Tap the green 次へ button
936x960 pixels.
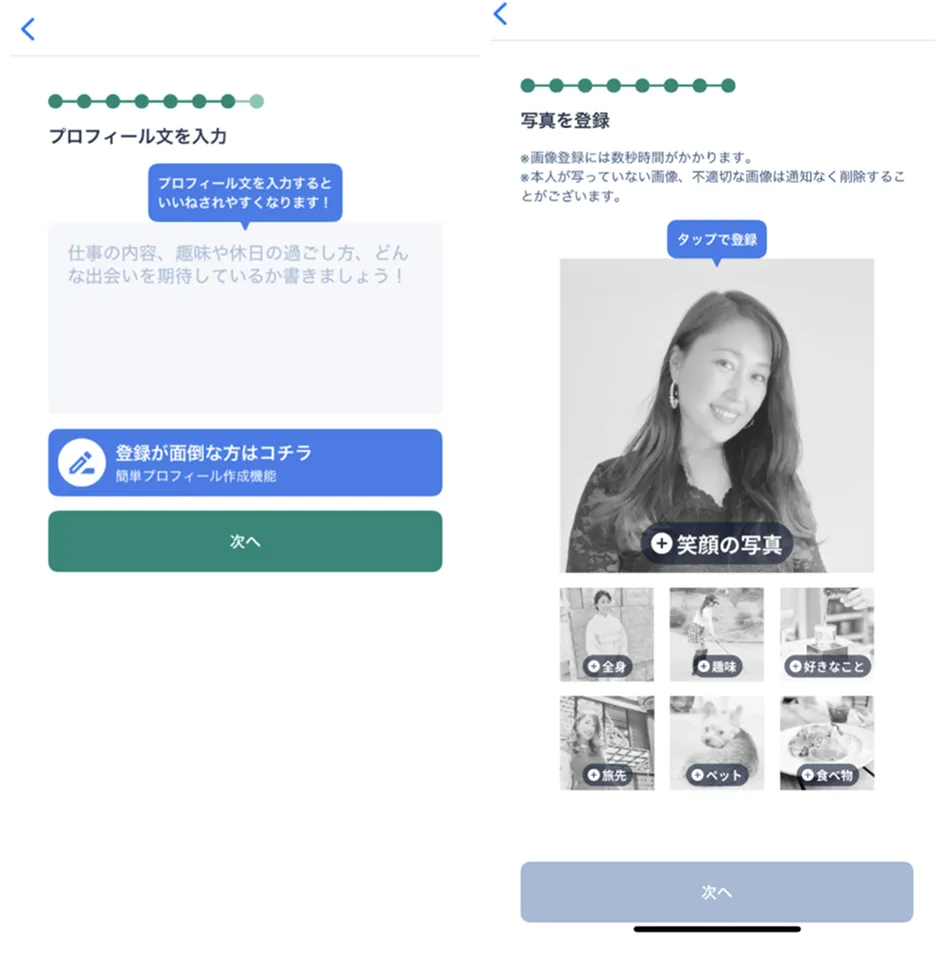pyautogui.click(x=245, y=541)
